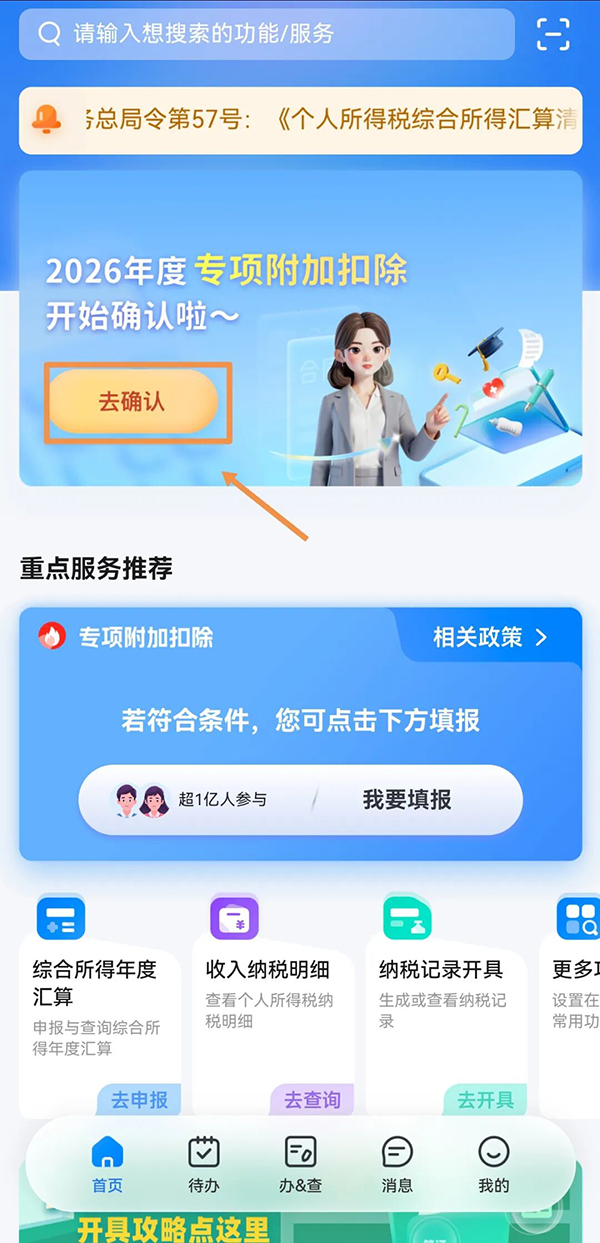Open the scrolling announcement about 第57号

tap(300, 120)
